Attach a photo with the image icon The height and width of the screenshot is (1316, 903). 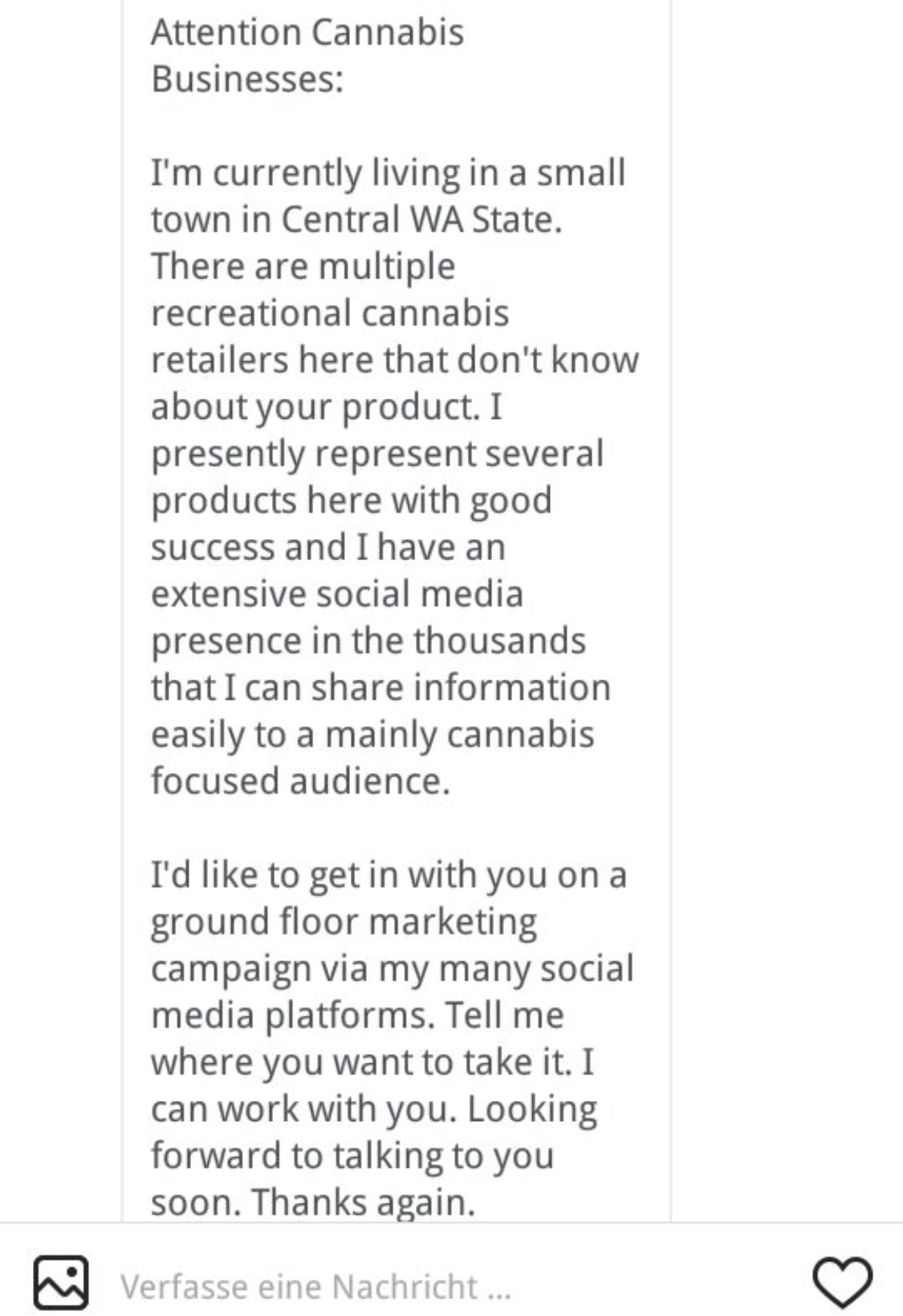pyautogui.click(x=61, y=1281)
